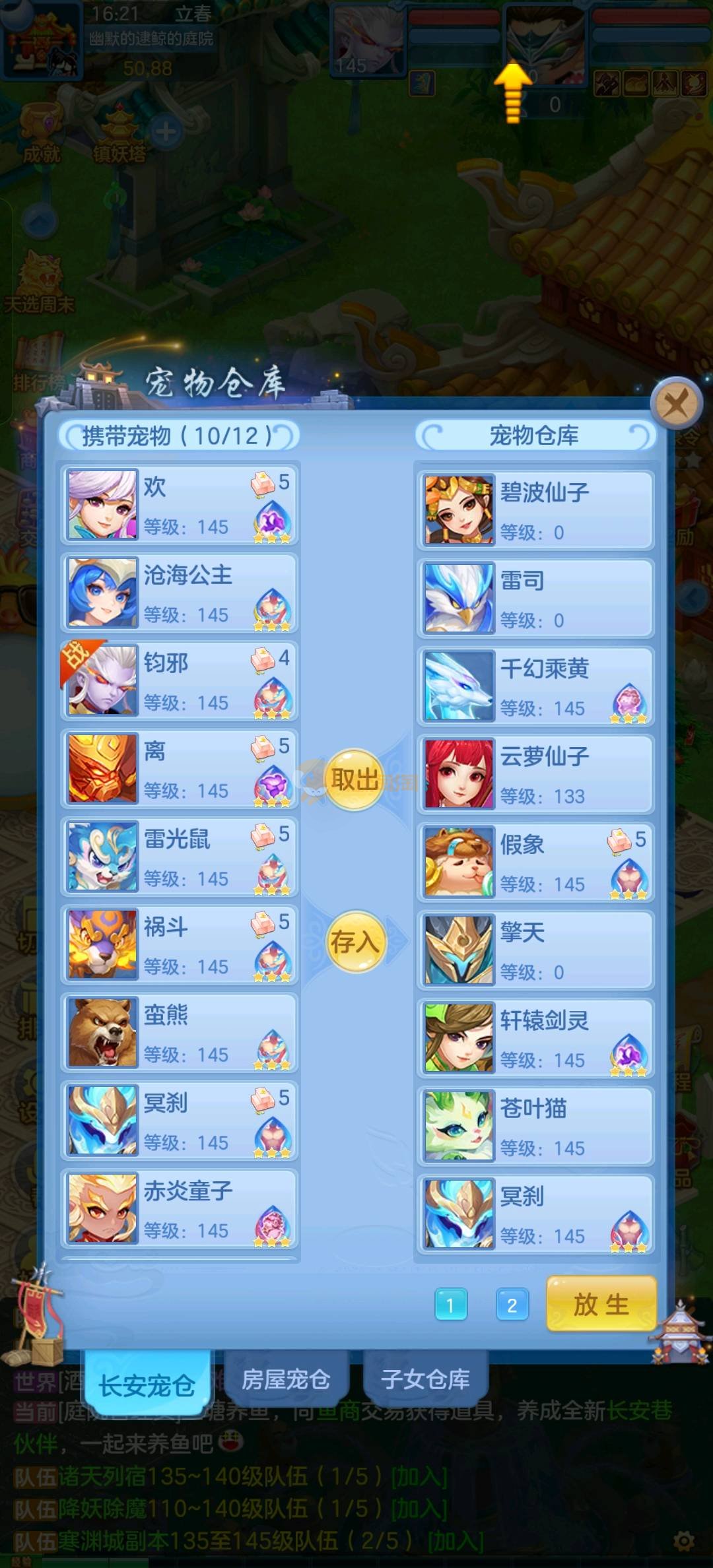Select warehouse pet 轩辕剑灵

click(x=535, y=1038)
